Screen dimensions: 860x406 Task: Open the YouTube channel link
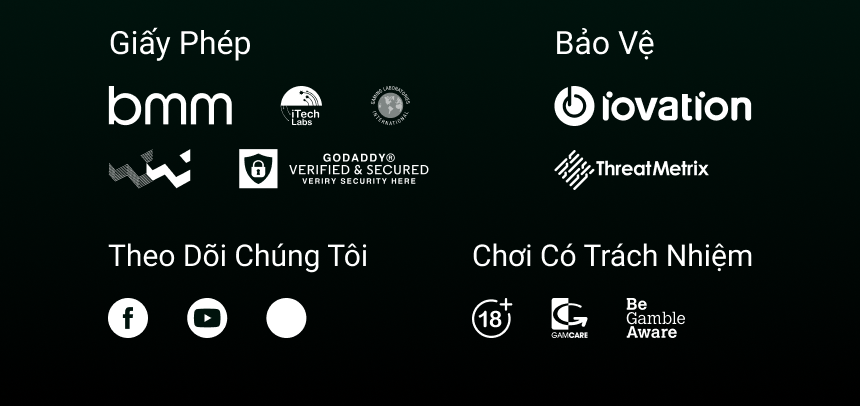click(207, 318)
